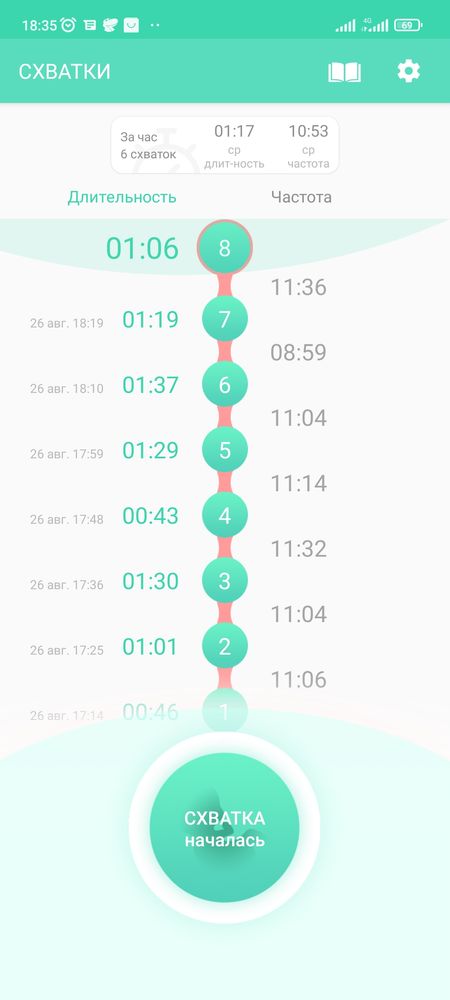Open the book guide icon

344,71
